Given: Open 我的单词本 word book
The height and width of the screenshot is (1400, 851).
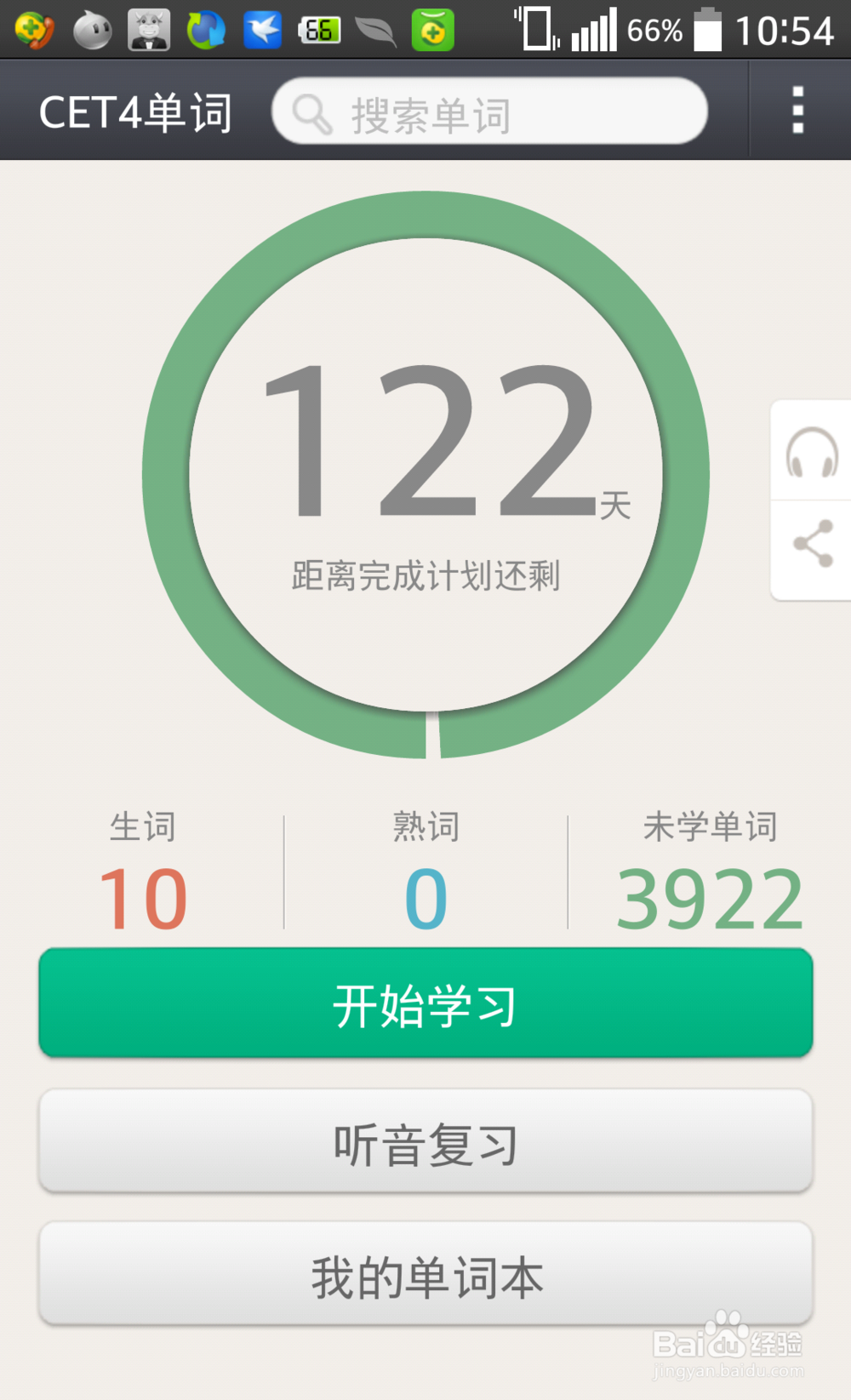Looking at the screenshot, I should coord(425,1275).
